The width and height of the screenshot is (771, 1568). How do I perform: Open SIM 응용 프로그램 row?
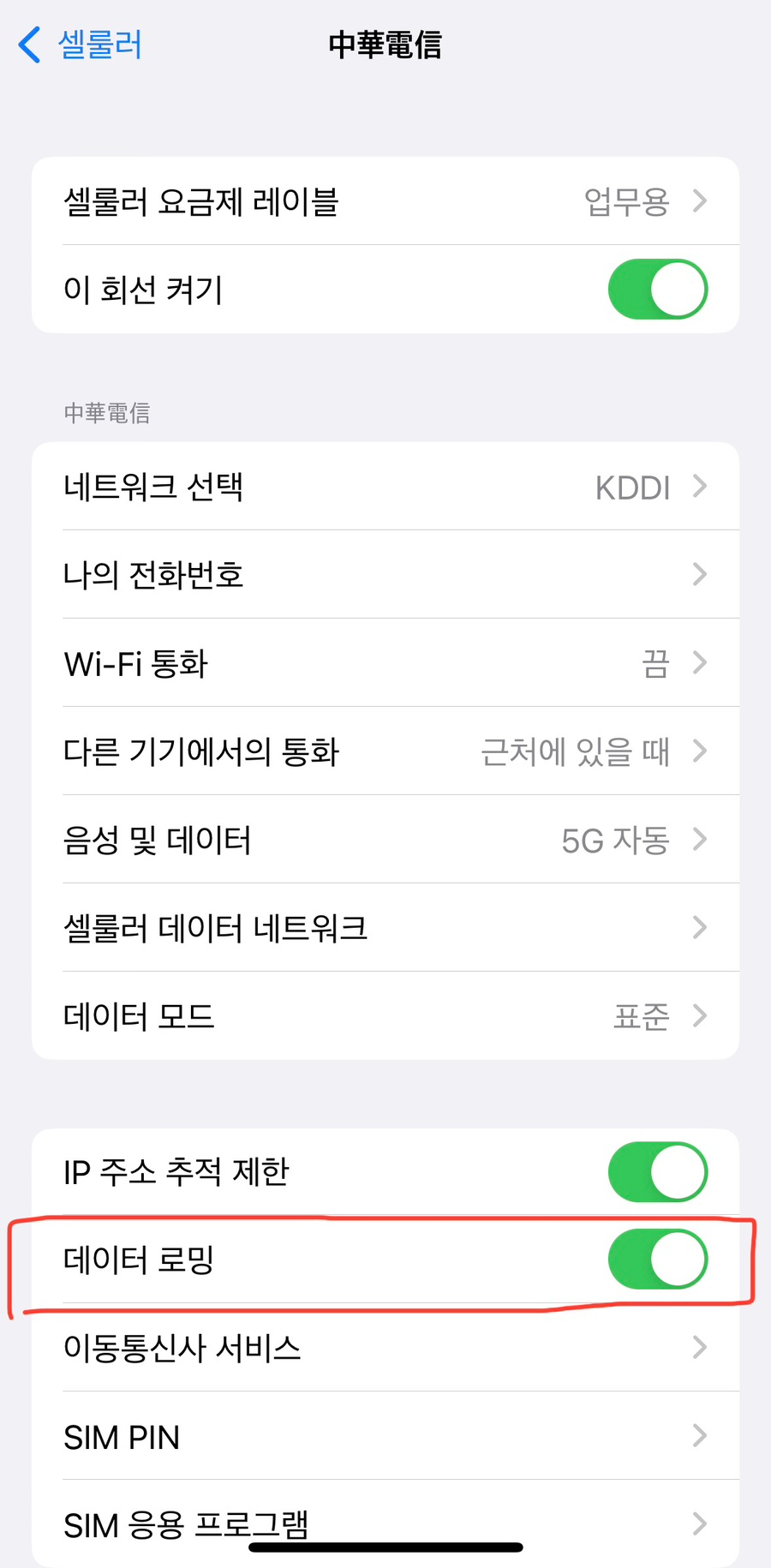coord(385,1524)
